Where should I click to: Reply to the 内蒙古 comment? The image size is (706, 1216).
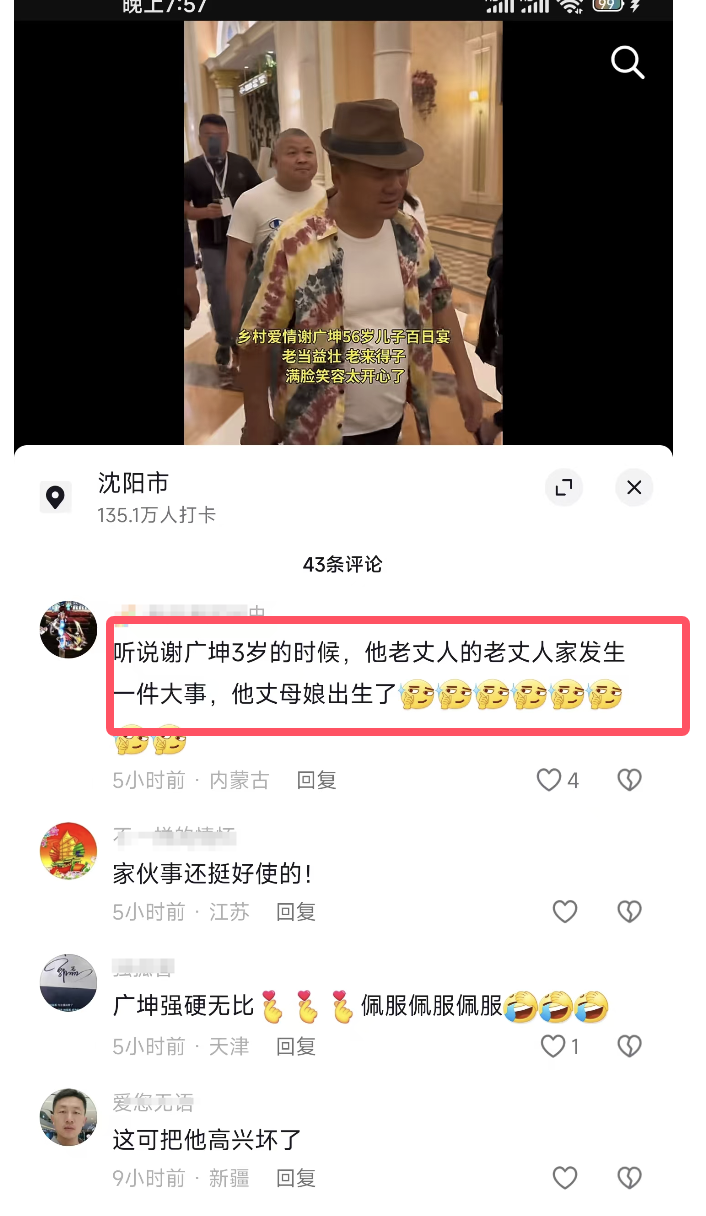(x=316, y=780)
